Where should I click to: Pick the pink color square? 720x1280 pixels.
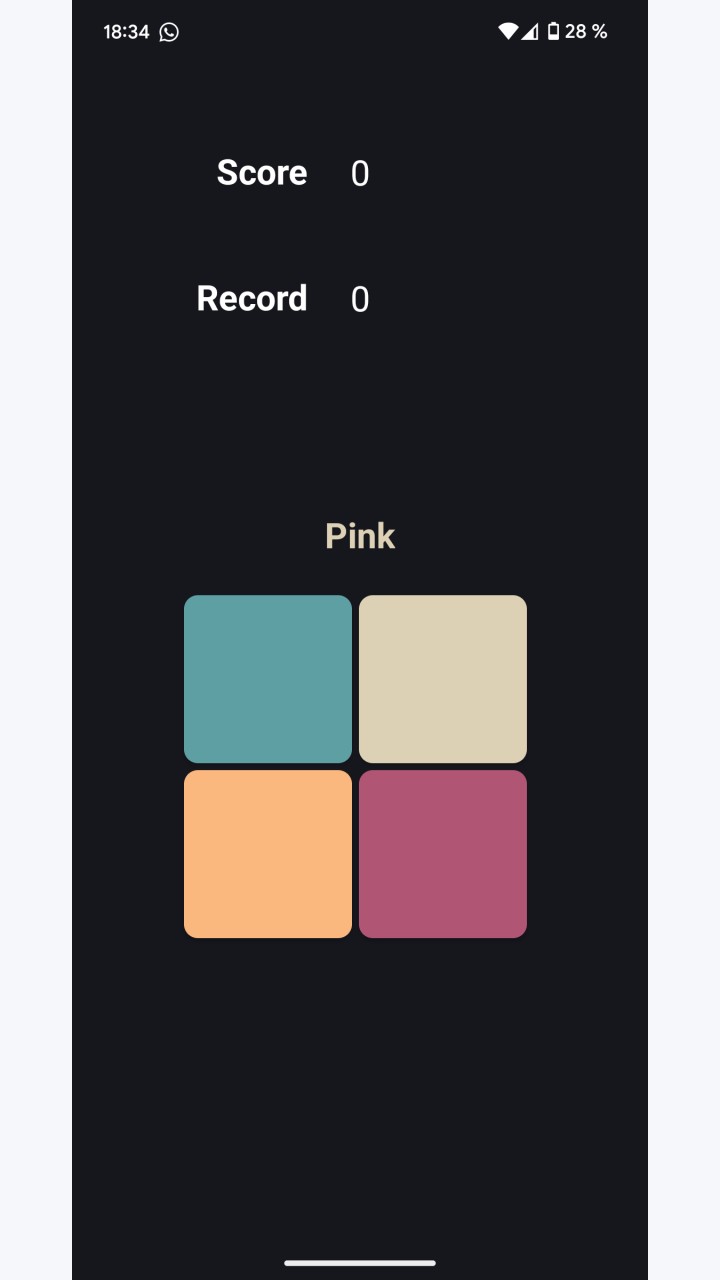[443, 854]
